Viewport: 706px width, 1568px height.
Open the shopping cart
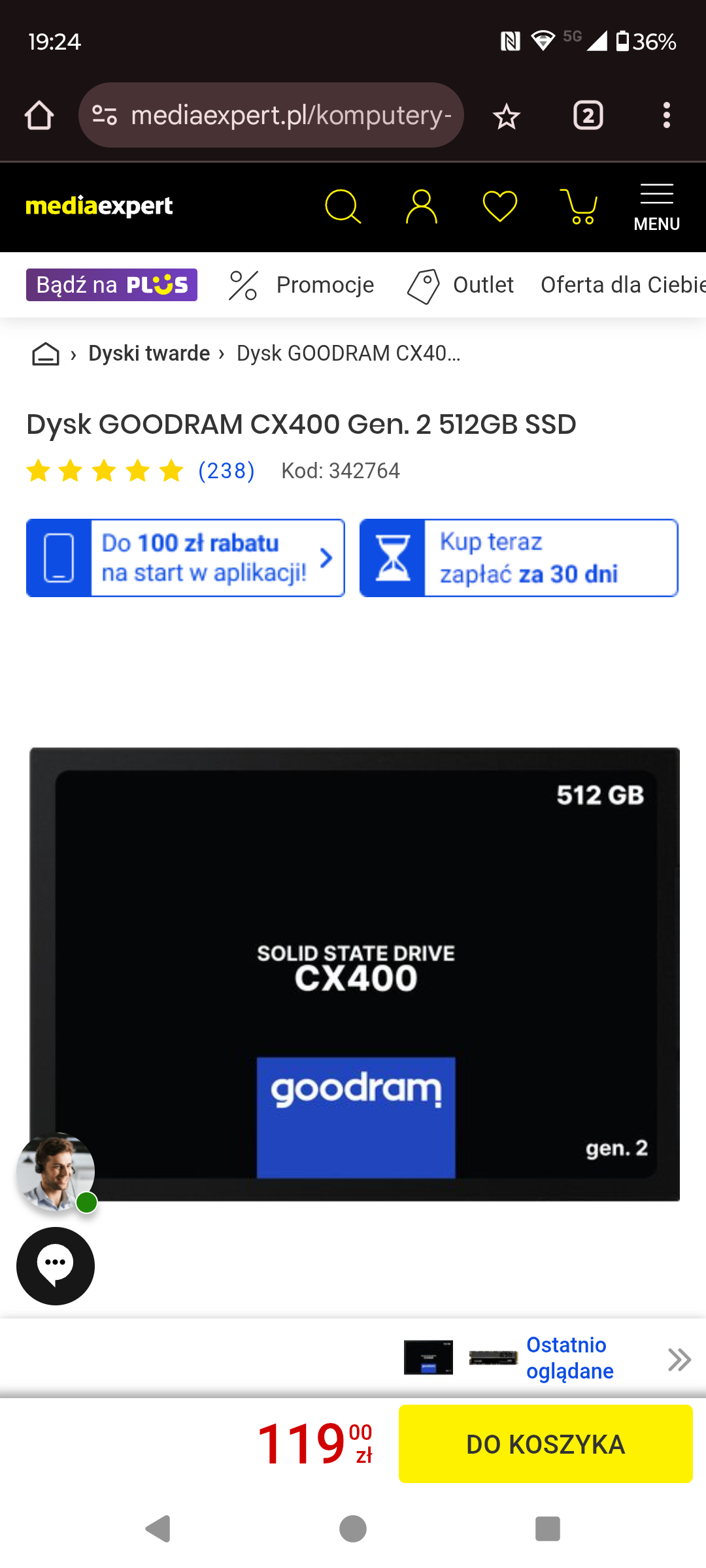pos(579,206)
